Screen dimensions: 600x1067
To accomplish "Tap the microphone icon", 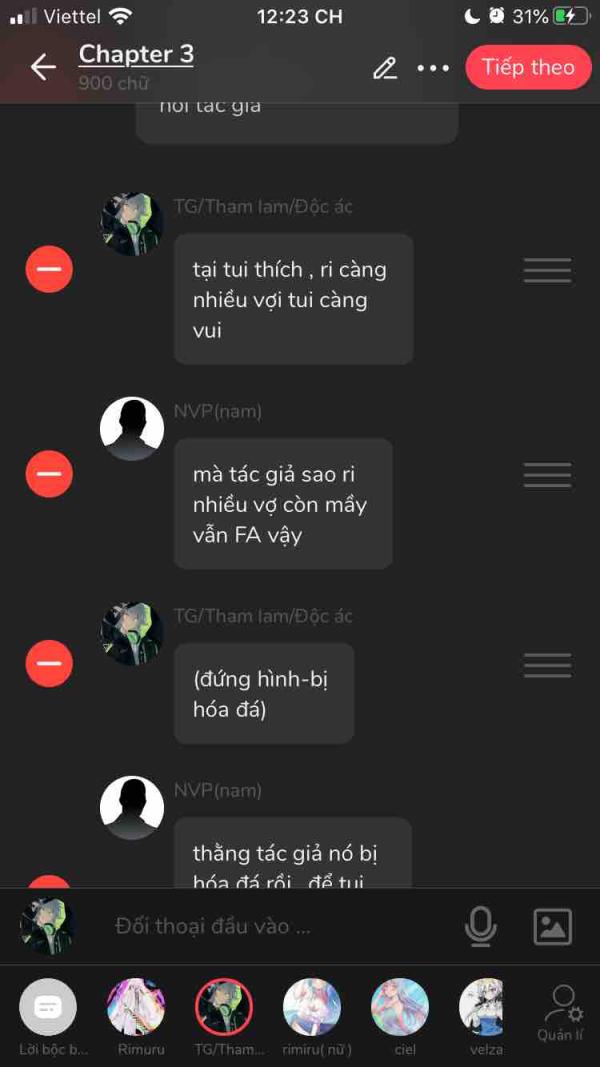I will pyautogui.click(x=481, y=926).
